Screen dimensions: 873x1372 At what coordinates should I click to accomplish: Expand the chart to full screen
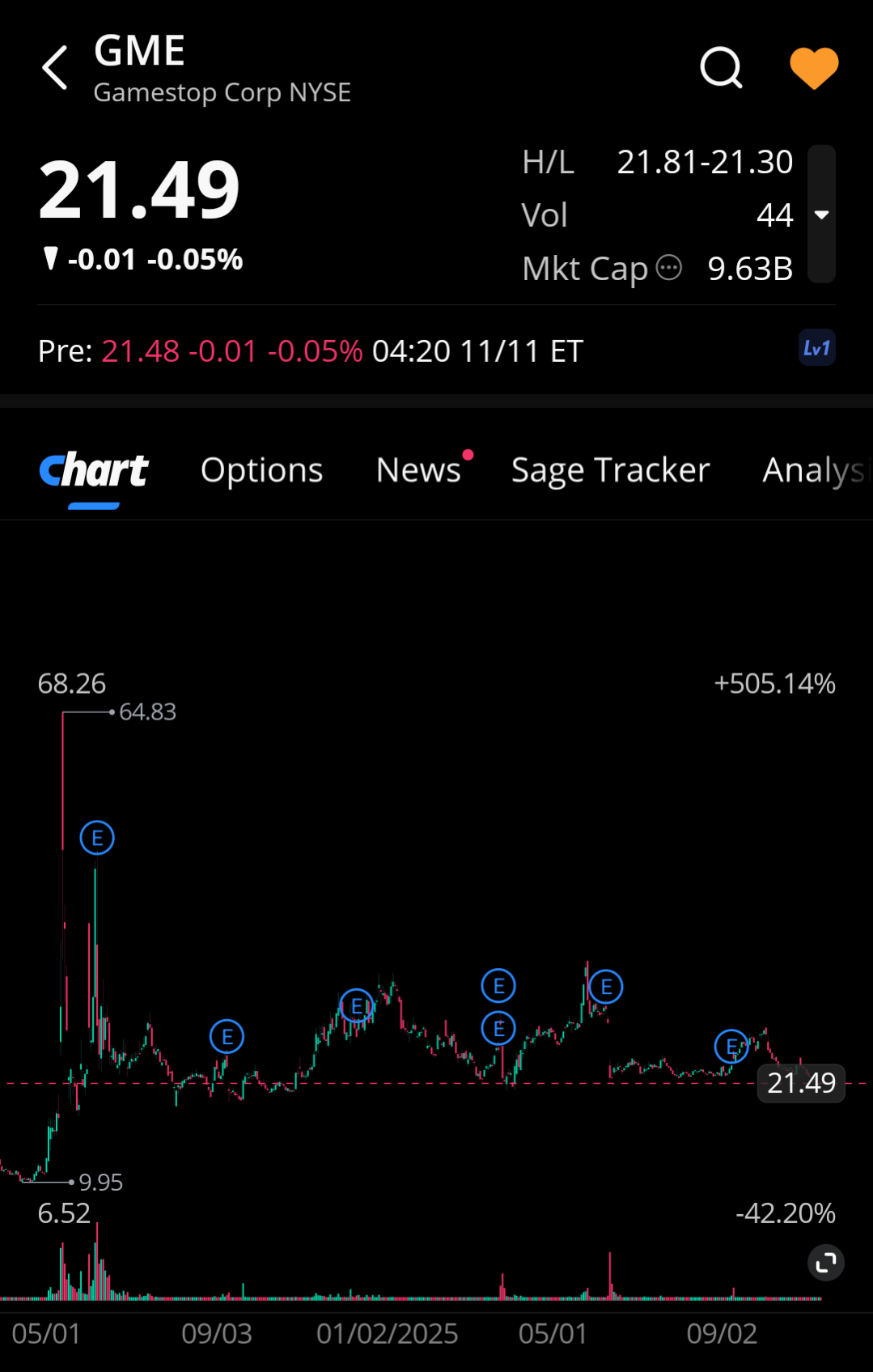coord(825,1262)
